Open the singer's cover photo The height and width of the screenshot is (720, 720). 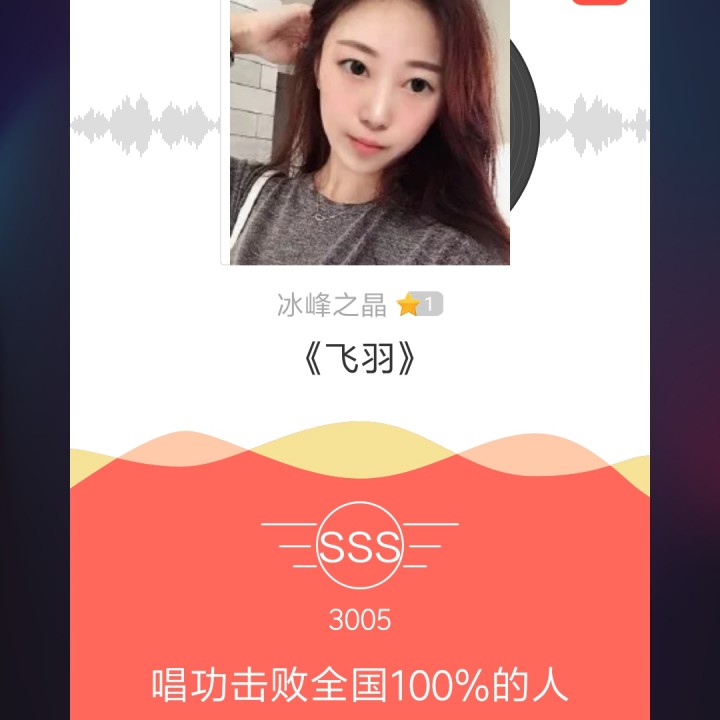pyautogui.click(x=369, y=130)
